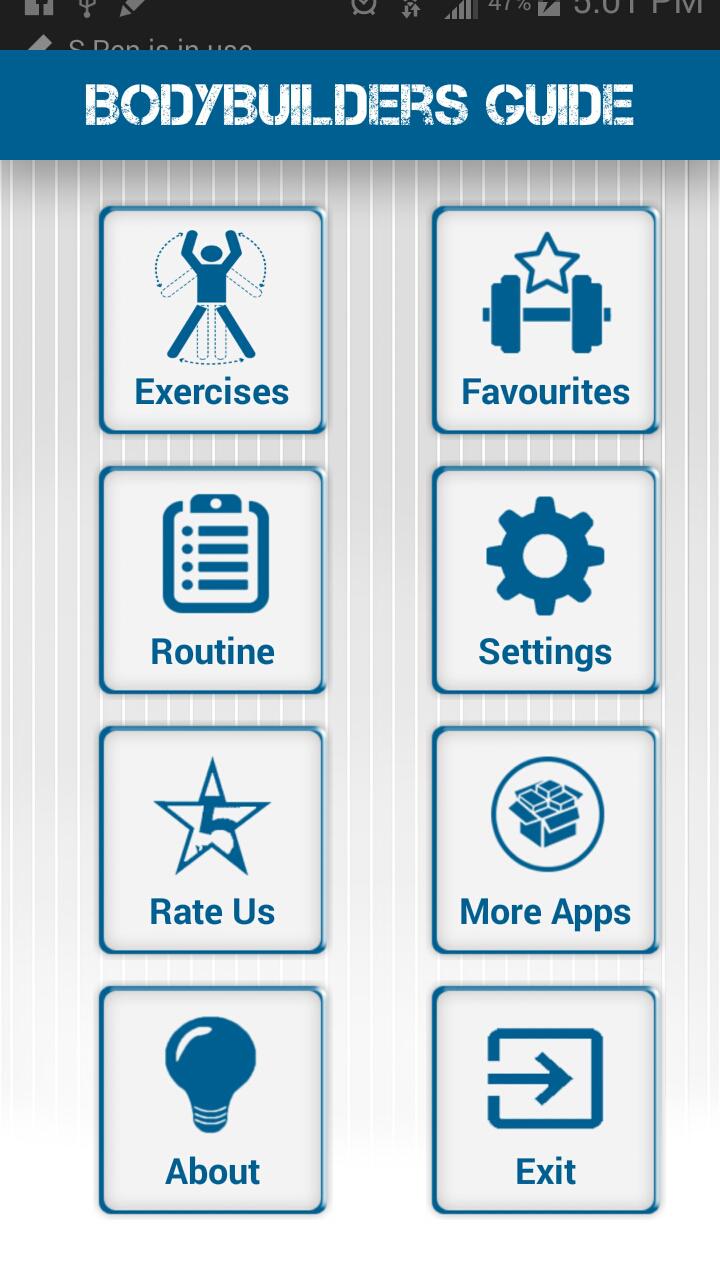Screen dimensions: 720x1280
Task: Open the About page
Action: click(212, 1100)
